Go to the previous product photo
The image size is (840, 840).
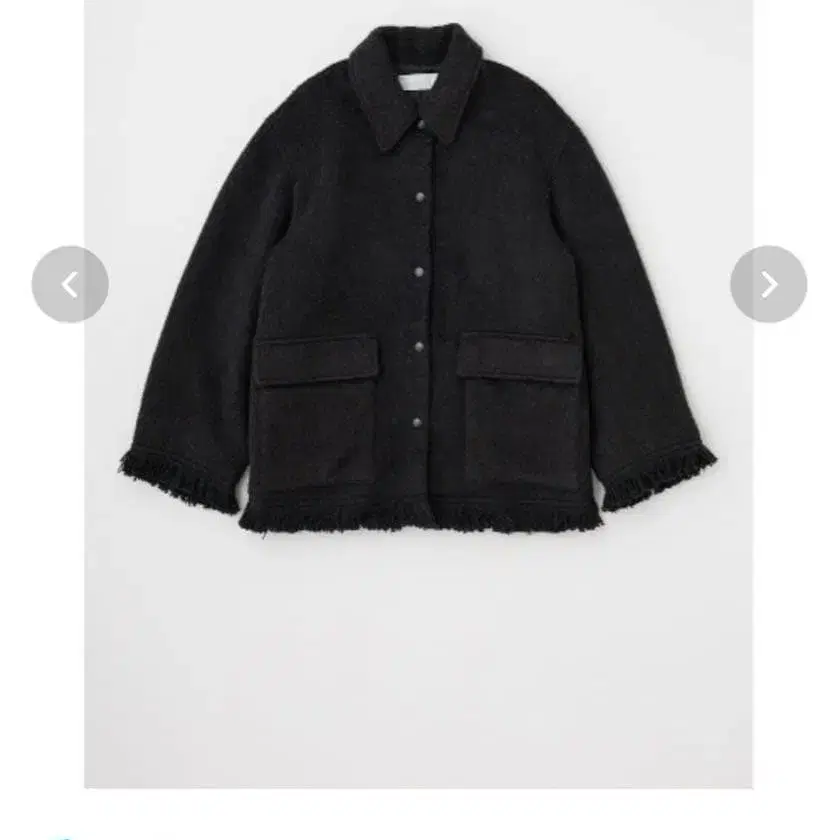[x=70, y=284]
